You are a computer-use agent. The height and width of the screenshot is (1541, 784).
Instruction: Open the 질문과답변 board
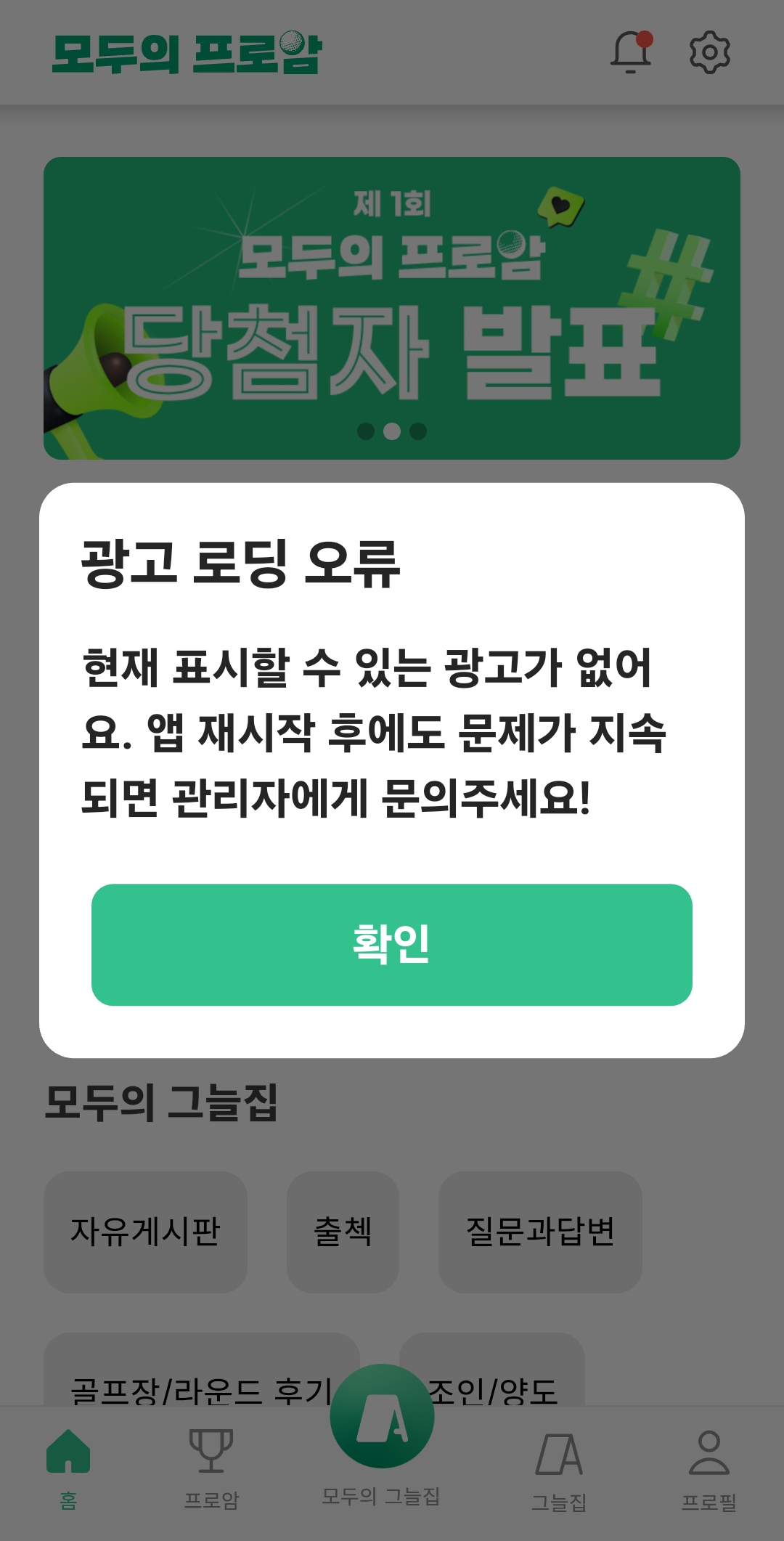540,1232
